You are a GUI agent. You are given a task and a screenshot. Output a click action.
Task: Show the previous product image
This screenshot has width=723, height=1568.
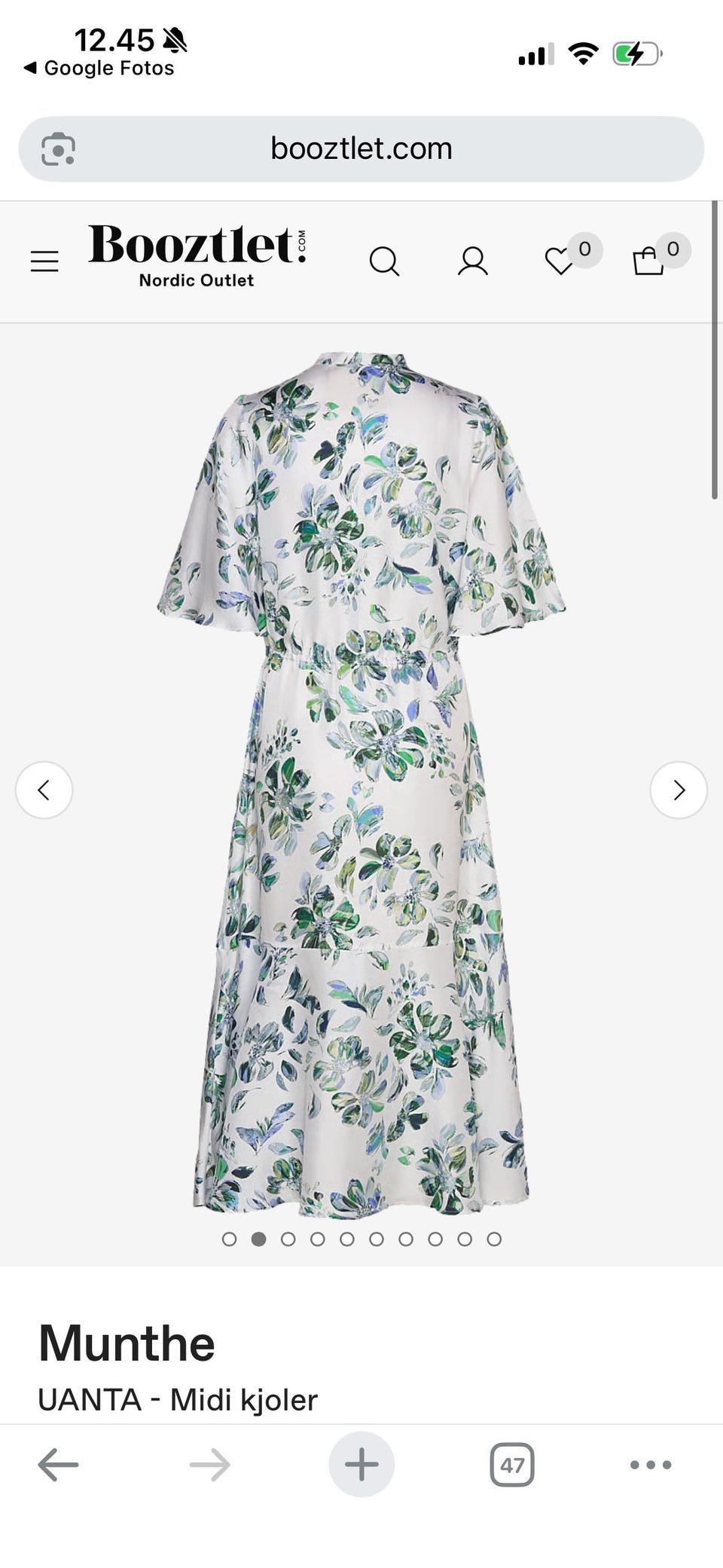point(44,790)
